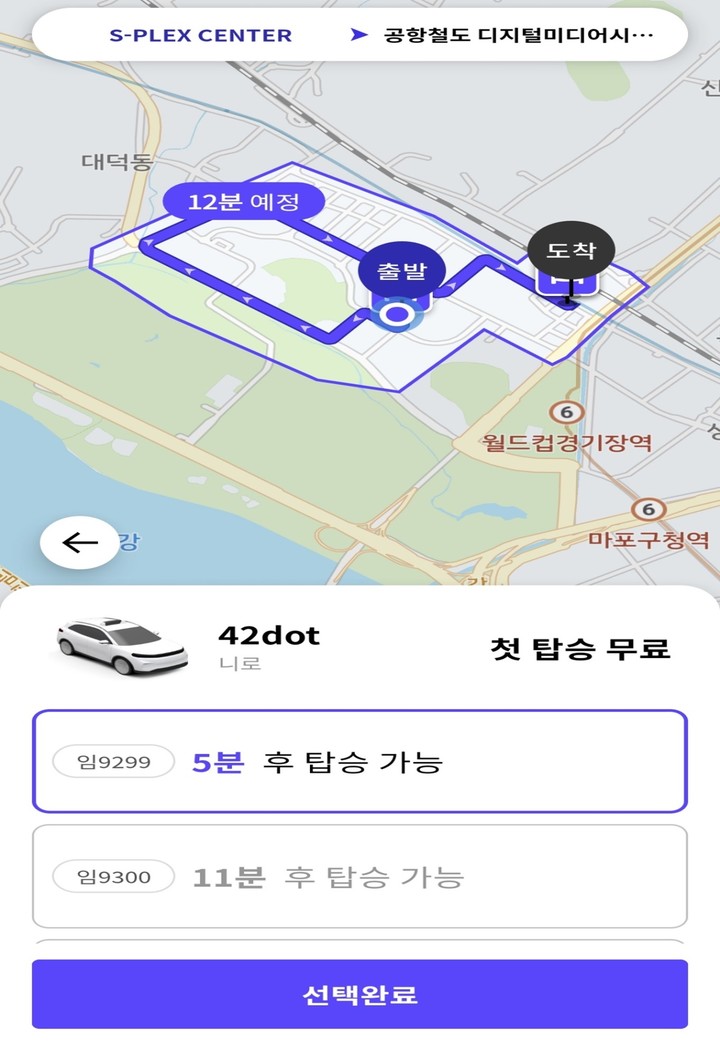Tap the 출발 departure marker on map
720x1045 pixels.
(x=402, y=272)
